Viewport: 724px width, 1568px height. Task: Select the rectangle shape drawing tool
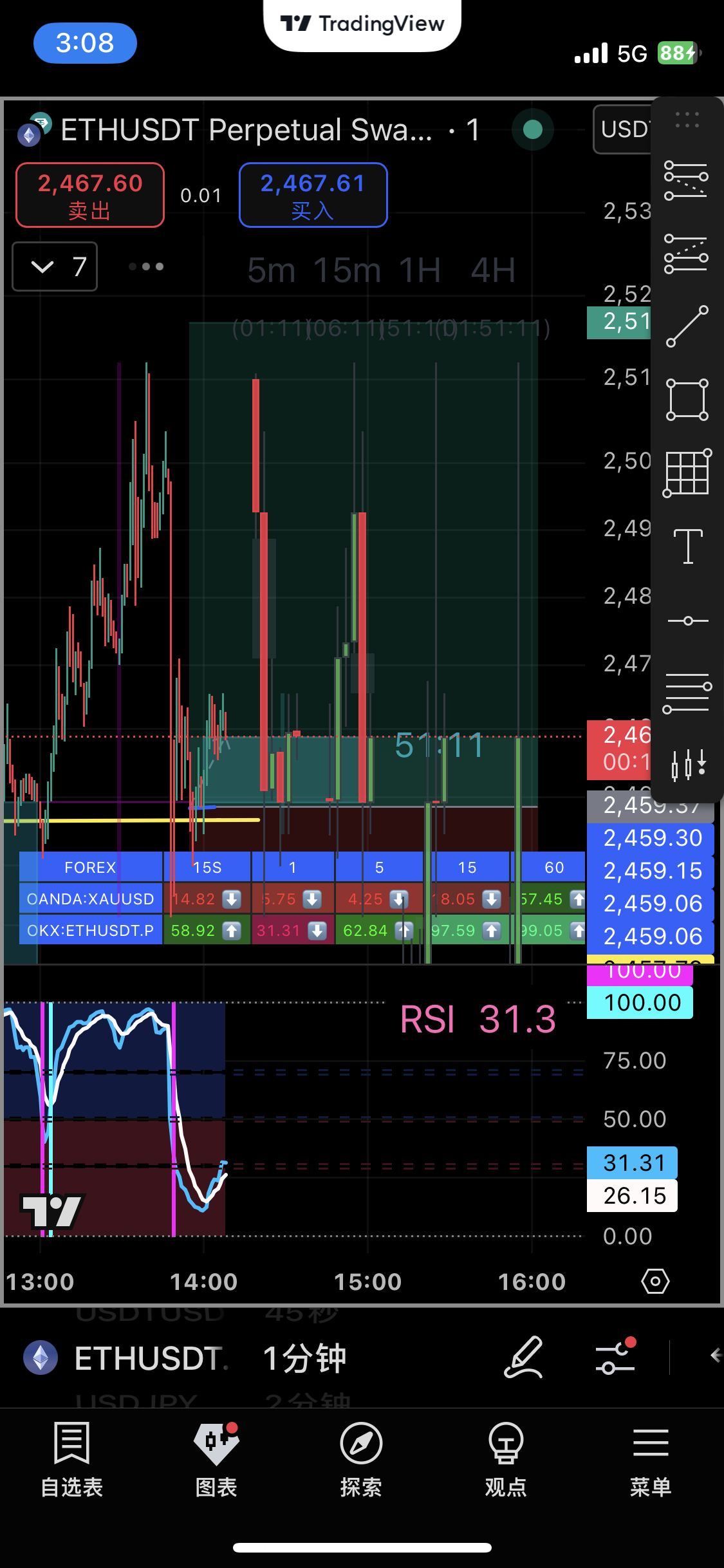(x=687, y=400)
